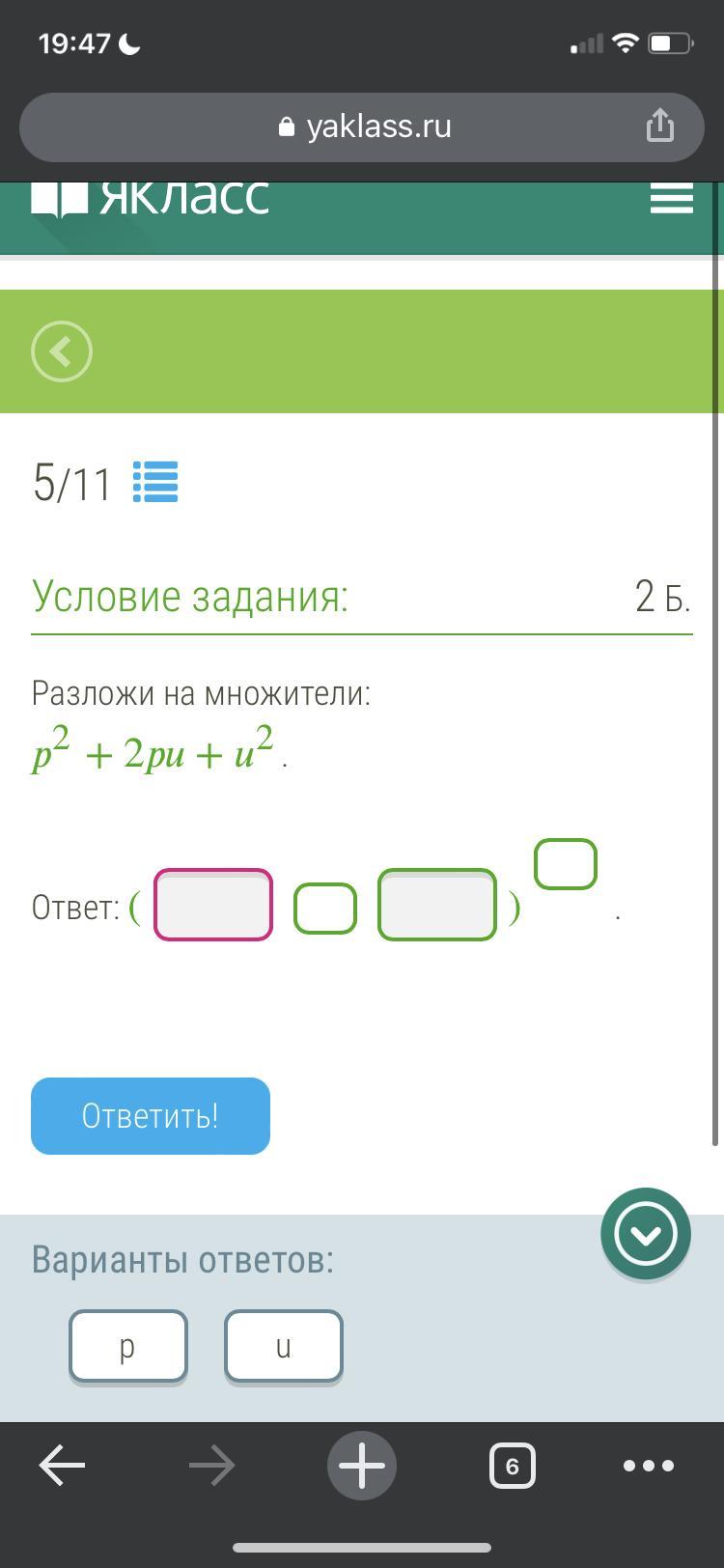
Task: Collapse the answer options with the chevron button
Action: pyautogui.click(x=645, y=1234)
